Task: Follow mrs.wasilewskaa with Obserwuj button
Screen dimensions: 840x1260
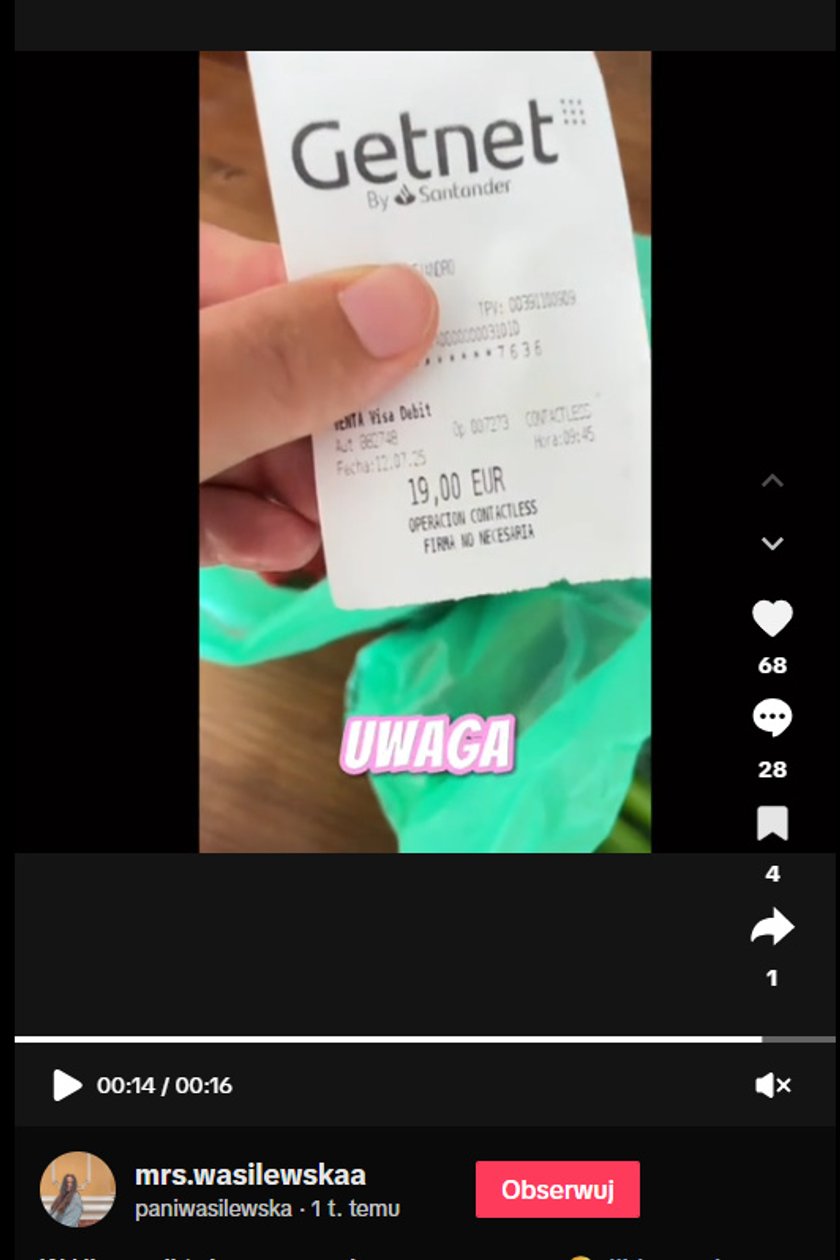Action: pos(557,1189)
